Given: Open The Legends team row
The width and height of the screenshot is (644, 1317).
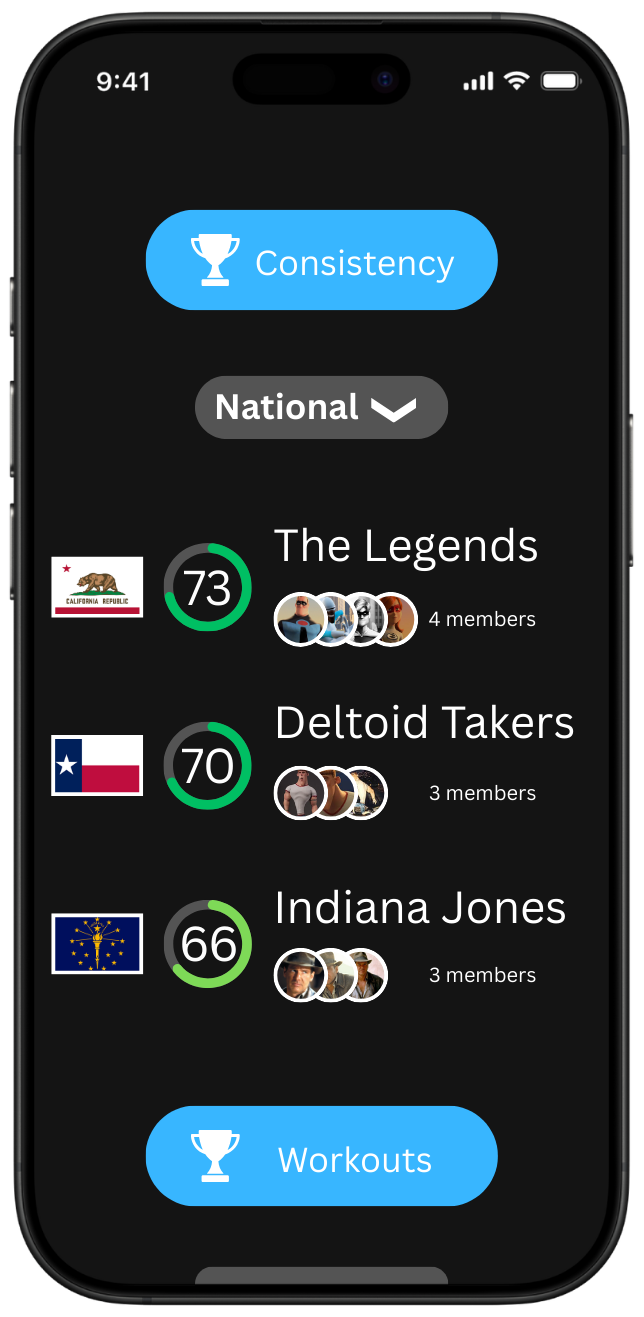Looking at the screenshot, I should (405, 547).
